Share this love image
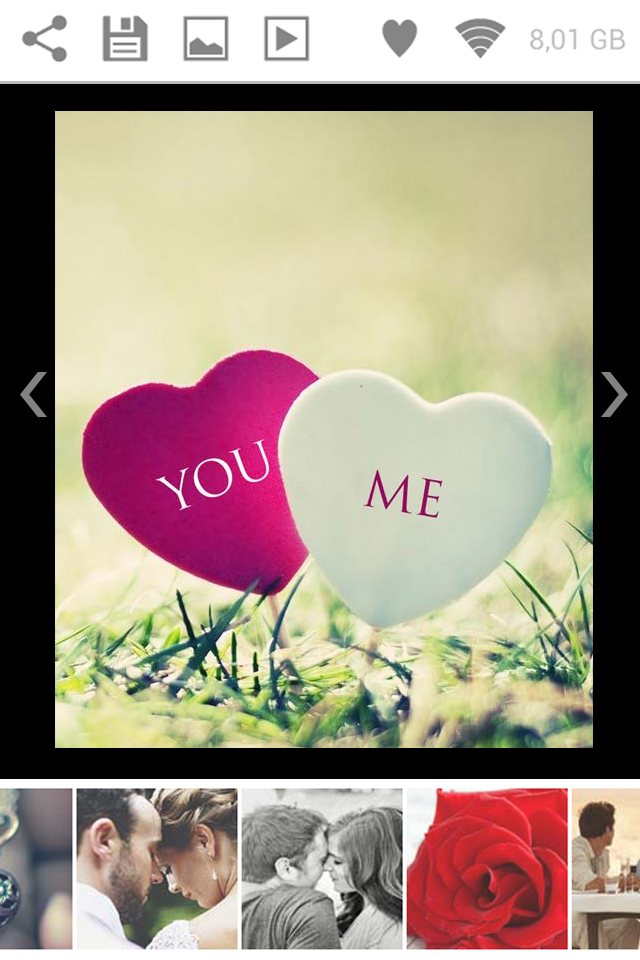The height and width of the screenshot is (960, 640). 45,39
